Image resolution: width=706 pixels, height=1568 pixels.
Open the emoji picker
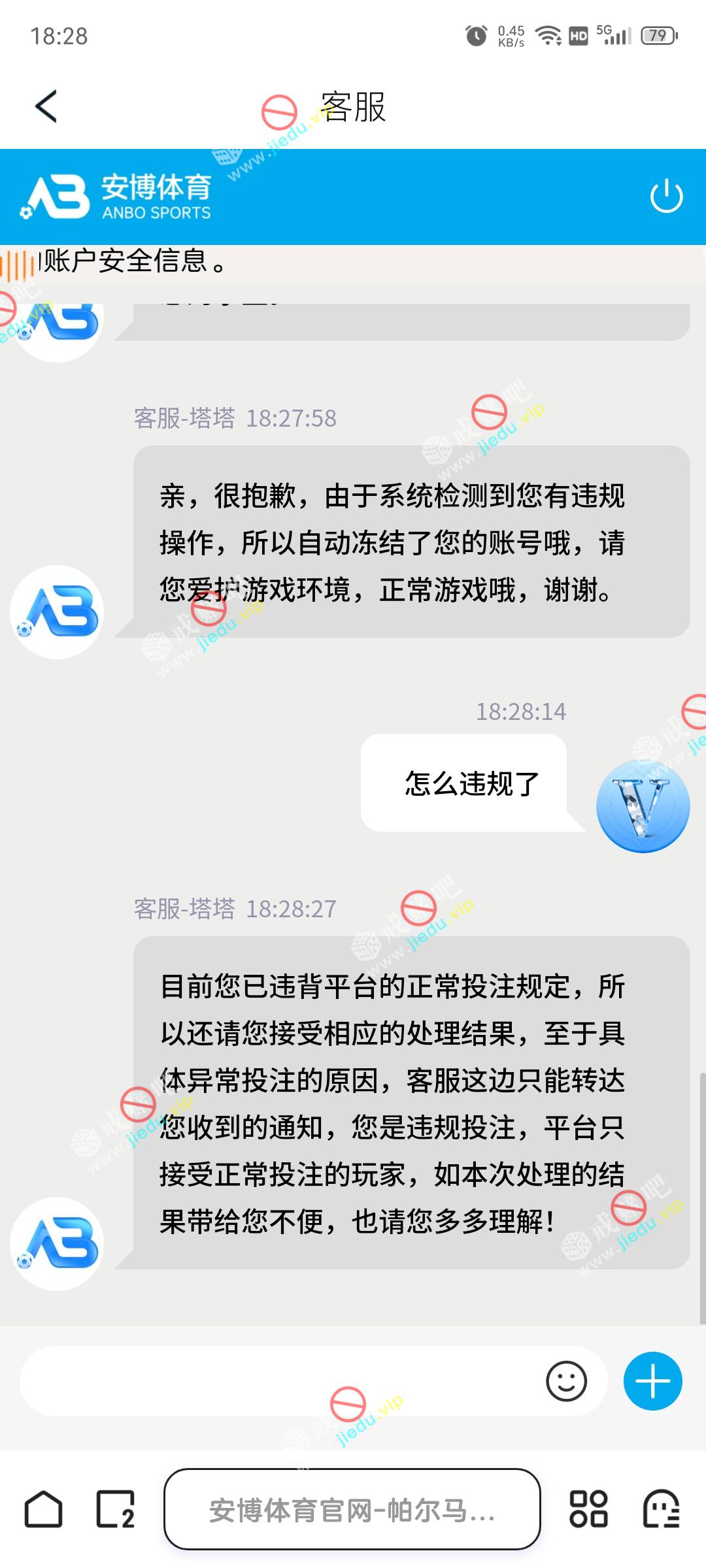(566, 1380)
